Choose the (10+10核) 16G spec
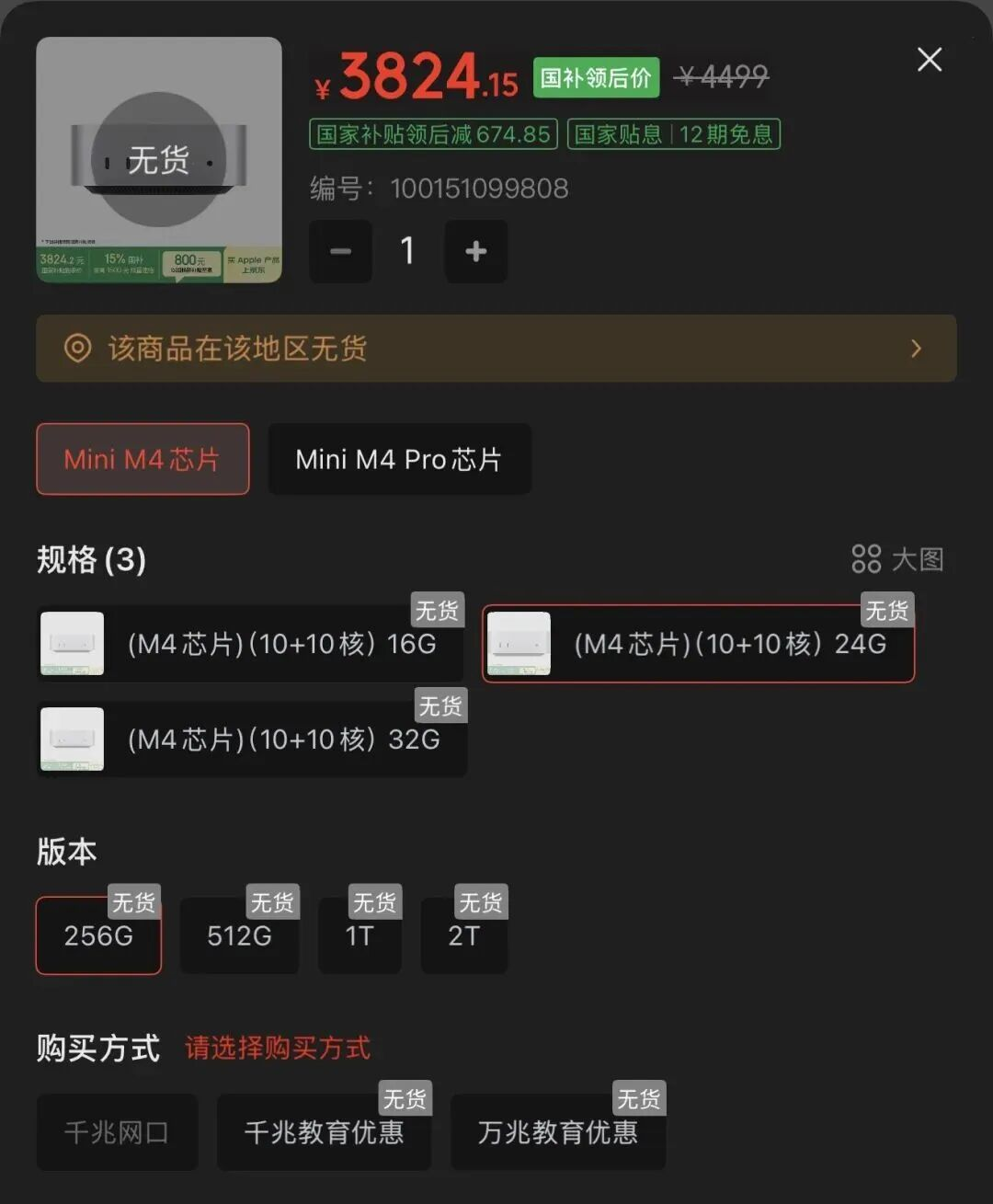This screenshot has width=993, height=1204. [x=250, y=644]
